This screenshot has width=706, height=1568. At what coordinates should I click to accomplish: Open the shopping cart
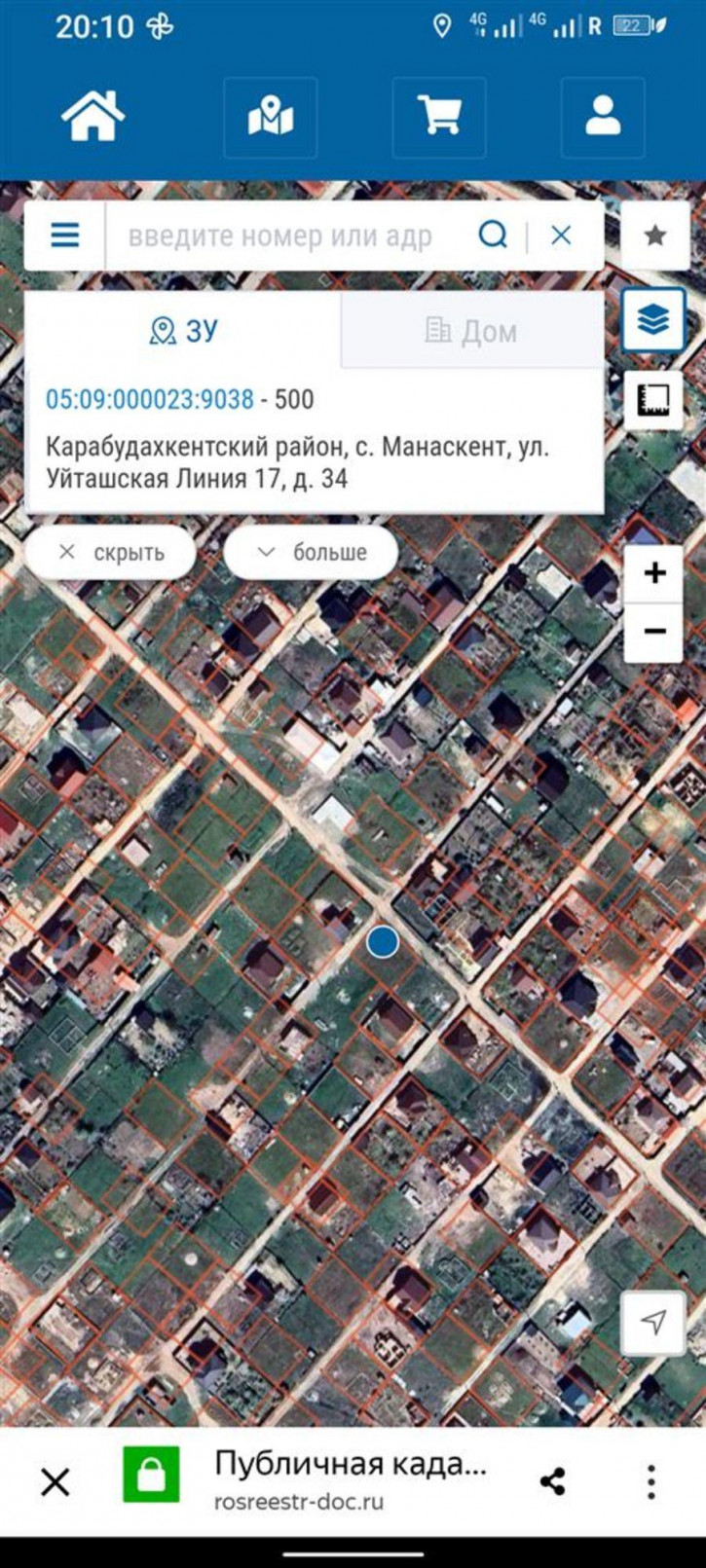coord(438,118)
